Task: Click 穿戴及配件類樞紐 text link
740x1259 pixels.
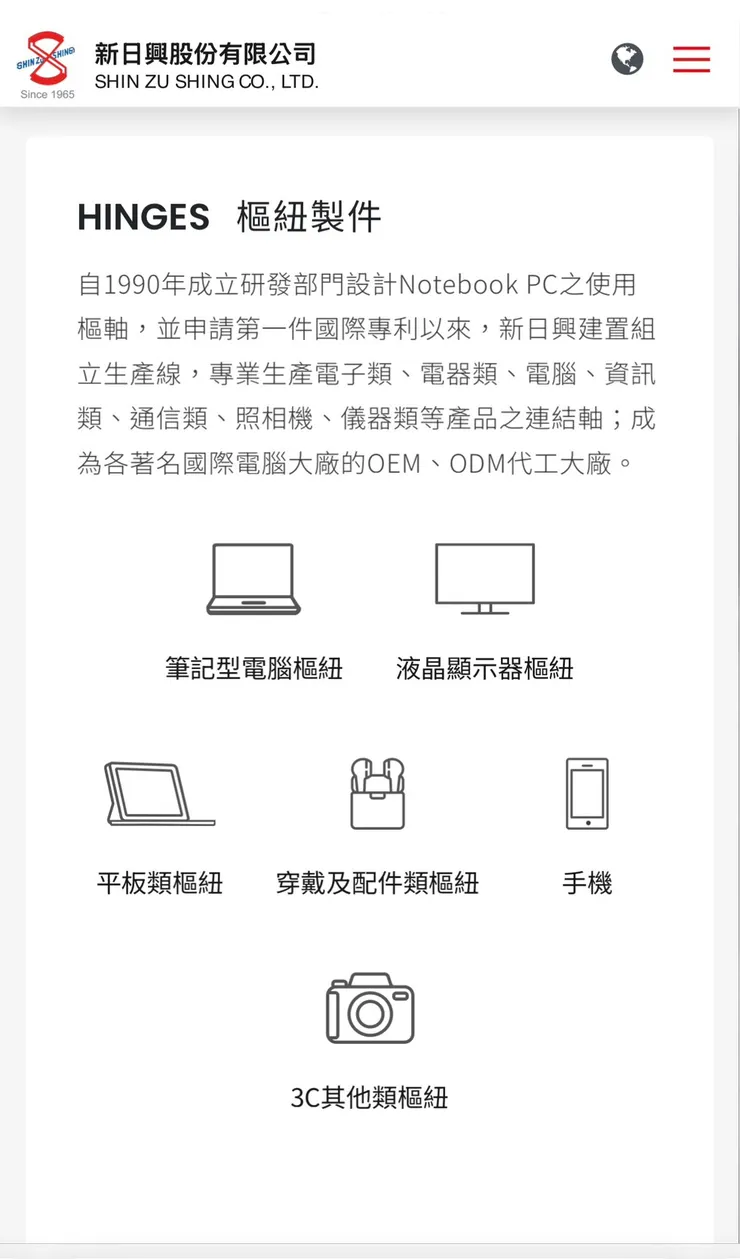Action: (378, 883)
